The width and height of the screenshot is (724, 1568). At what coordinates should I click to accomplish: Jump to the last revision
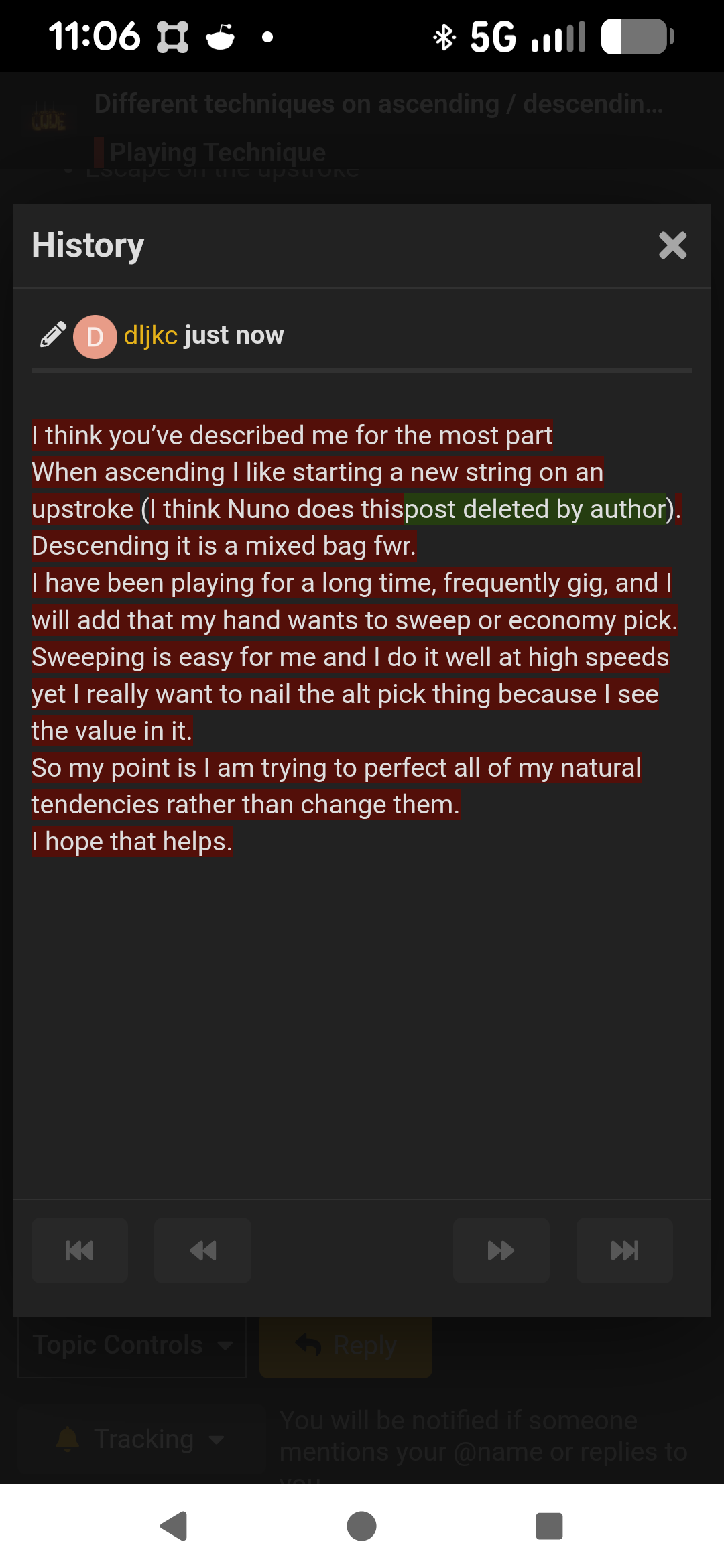pos(624,1250)
